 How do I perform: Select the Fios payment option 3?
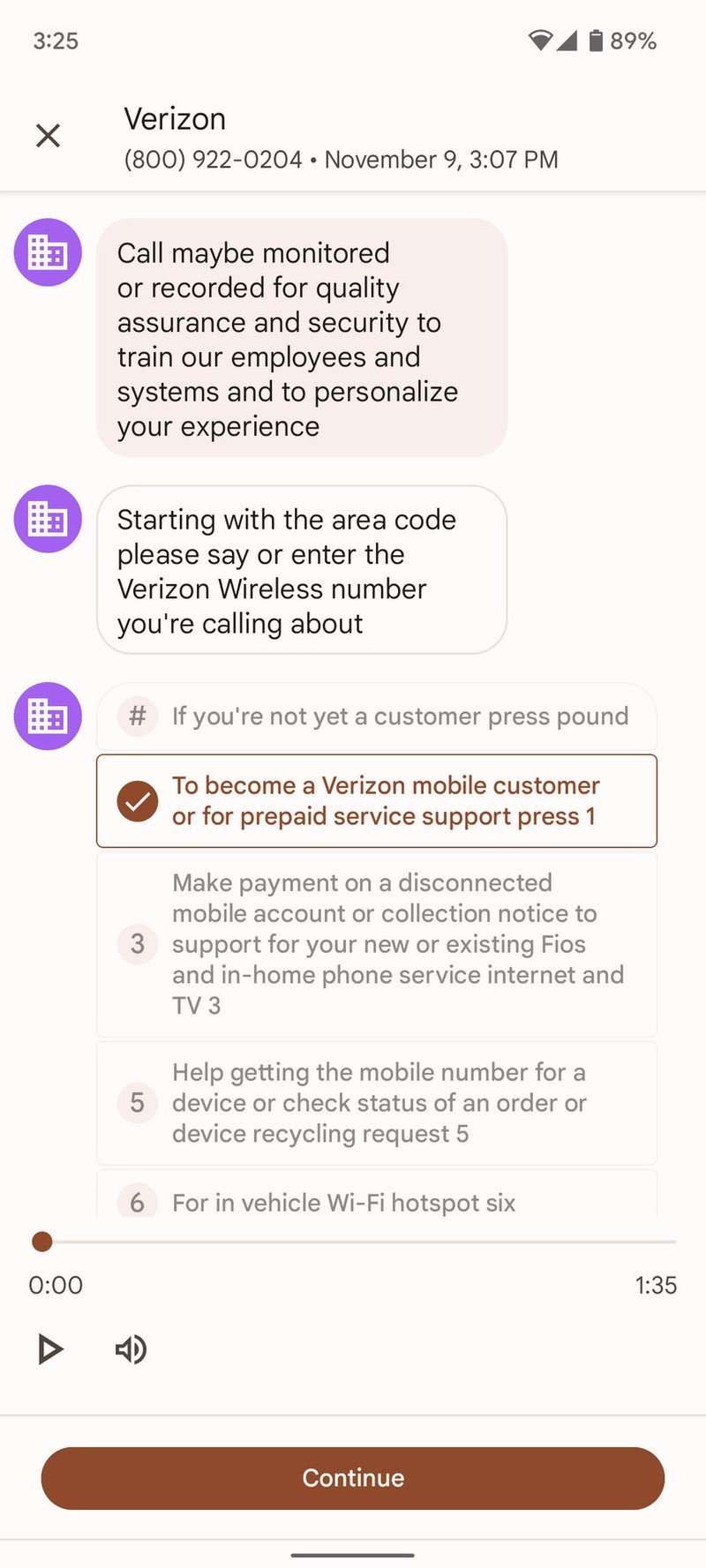pyautogui.click(x=376, y=943)
